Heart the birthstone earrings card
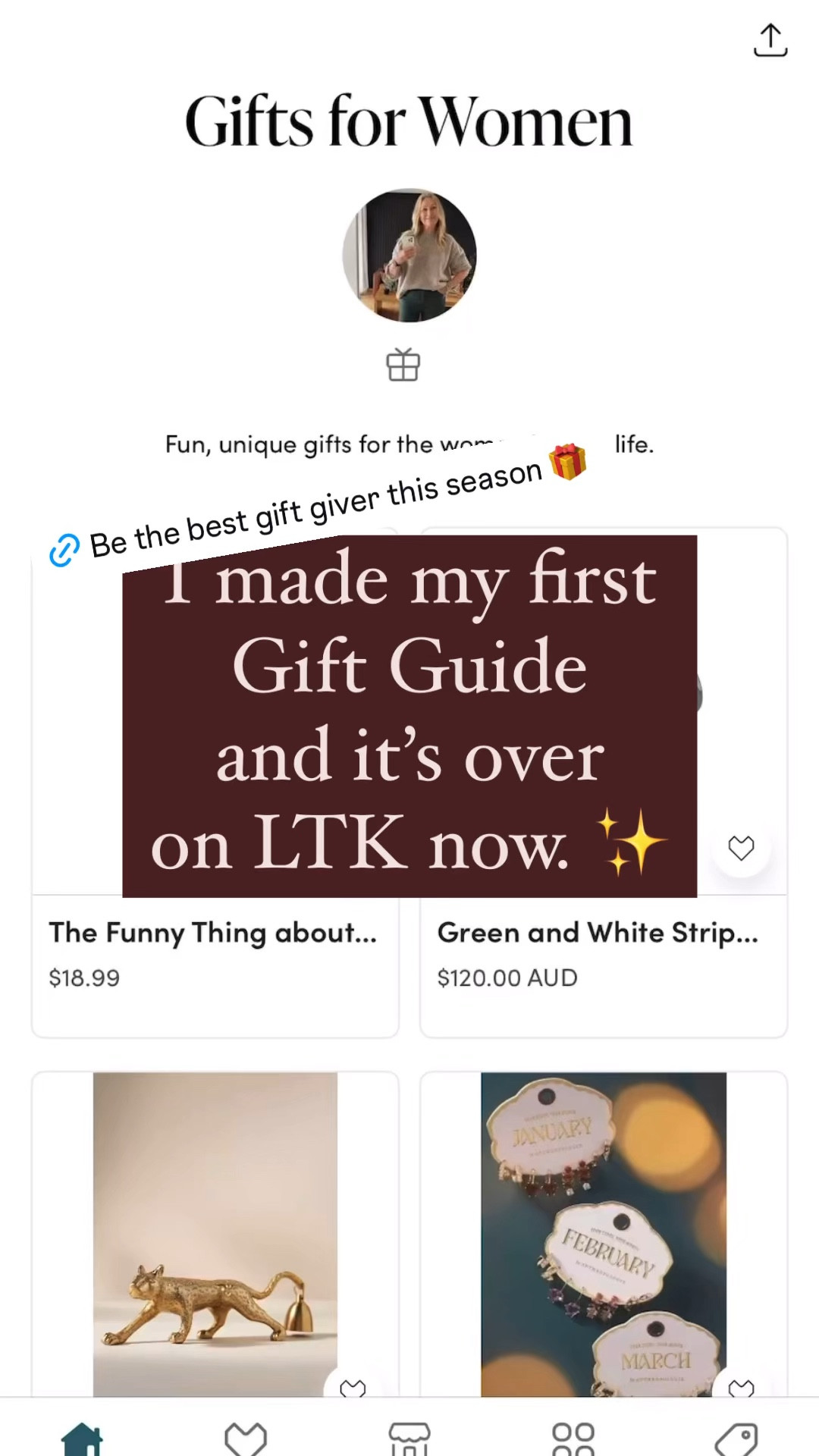This screenshot has height=1456, width=819. (739, 1388)
